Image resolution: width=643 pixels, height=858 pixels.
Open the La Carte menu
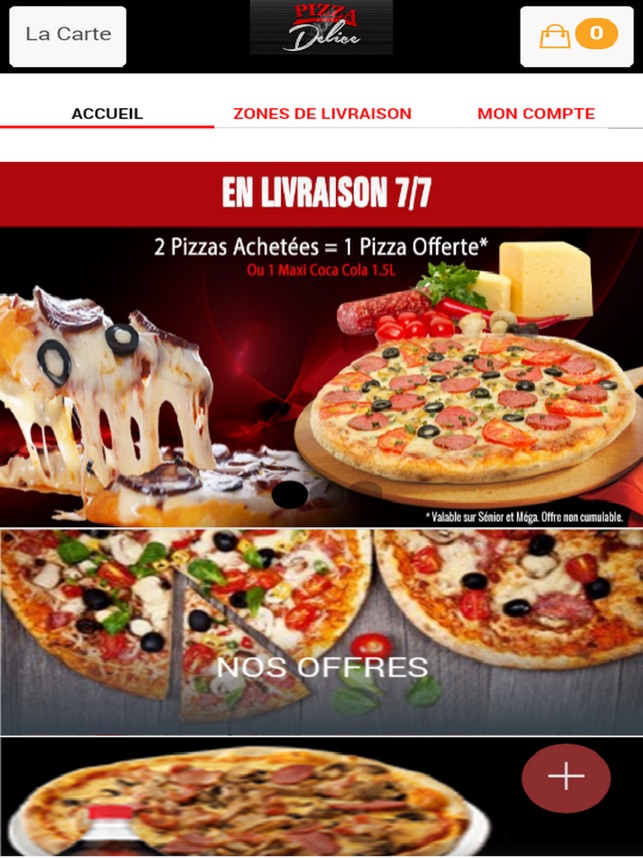coord(68,36)
